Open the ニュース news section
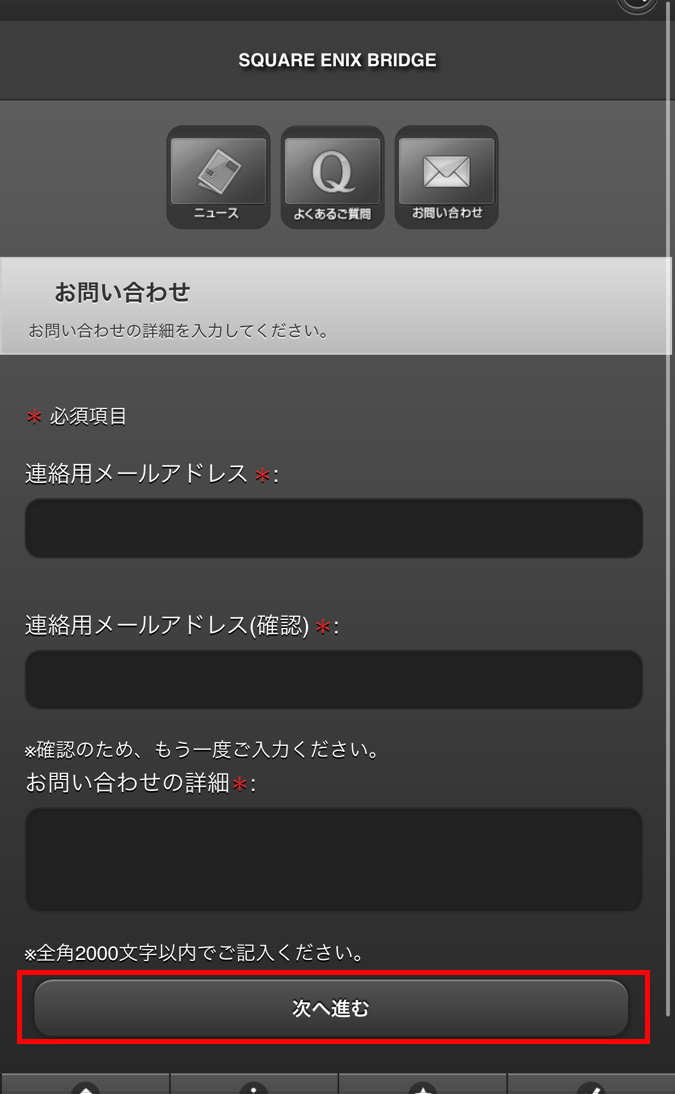The image size is (675, 1094). pyautogui.click(x=218, y=177)
